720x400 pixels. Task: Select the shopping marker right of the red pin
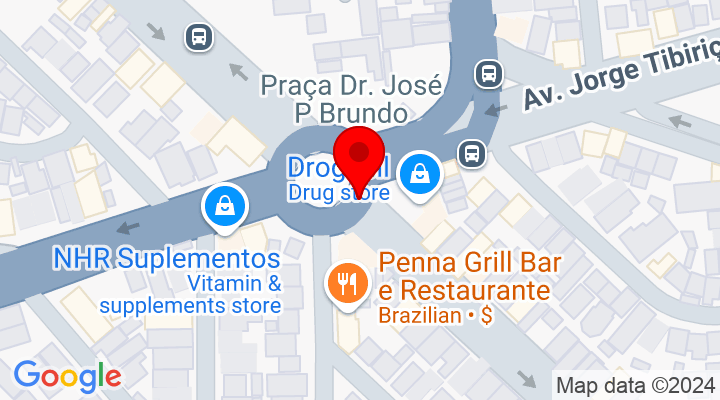coord(420,175)
